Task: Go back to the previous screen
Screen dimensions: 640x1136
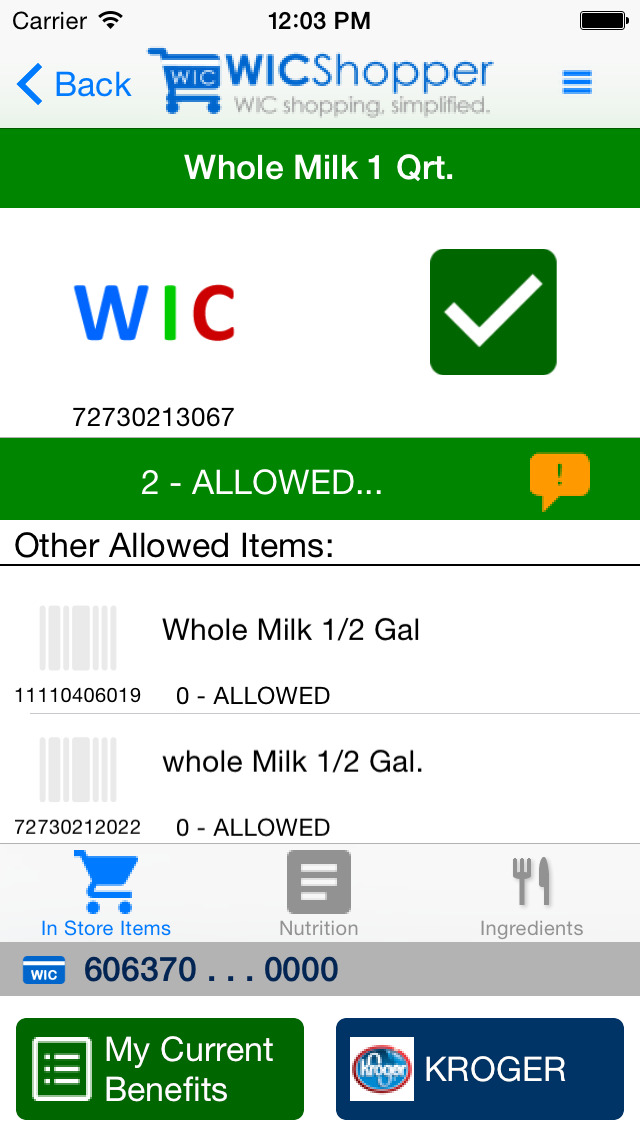Action: pos(75,85)
